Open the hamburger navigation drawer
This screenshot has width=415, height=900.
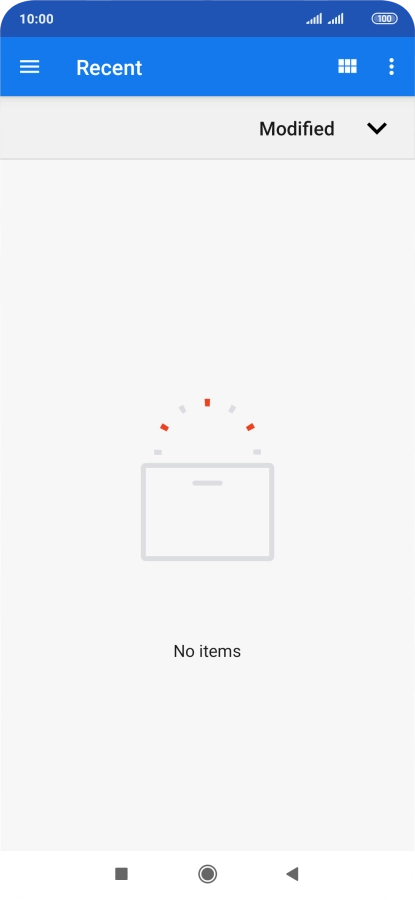[x=29, y=67]
